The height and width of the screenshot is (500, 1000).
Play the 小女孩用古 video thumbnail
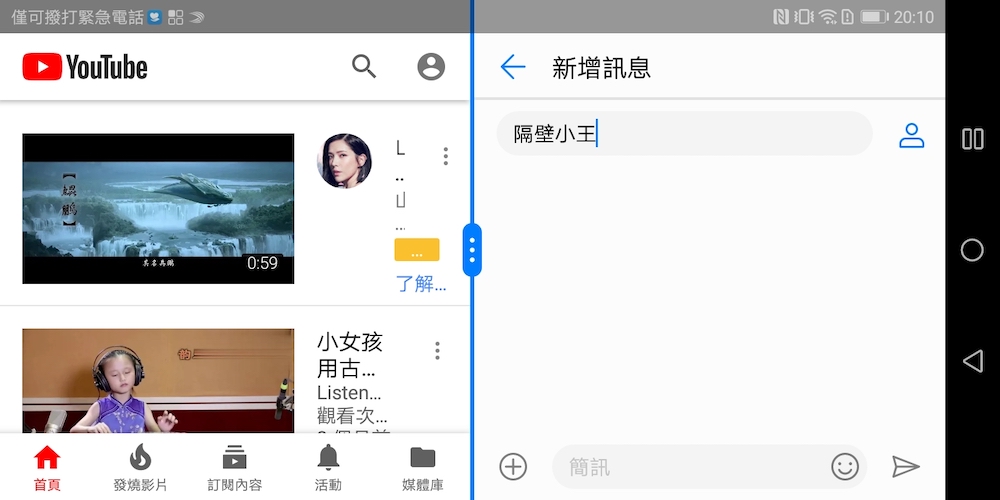[158, 381]
